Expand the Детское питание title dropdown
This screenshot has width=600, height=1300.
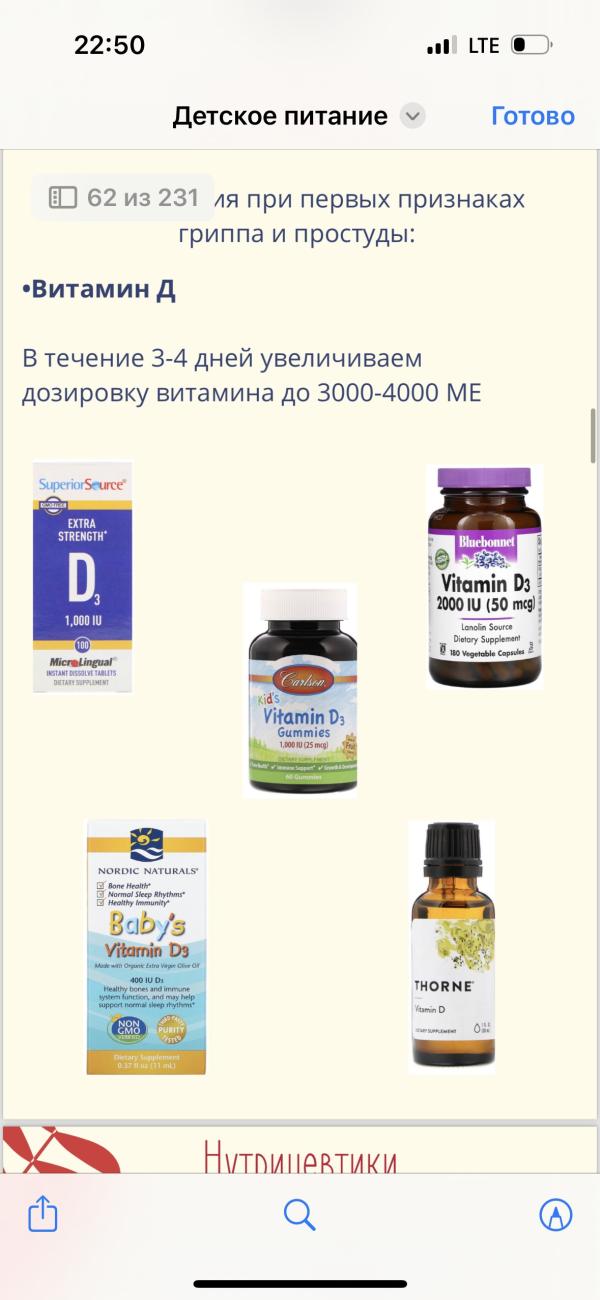coord(412,116)
